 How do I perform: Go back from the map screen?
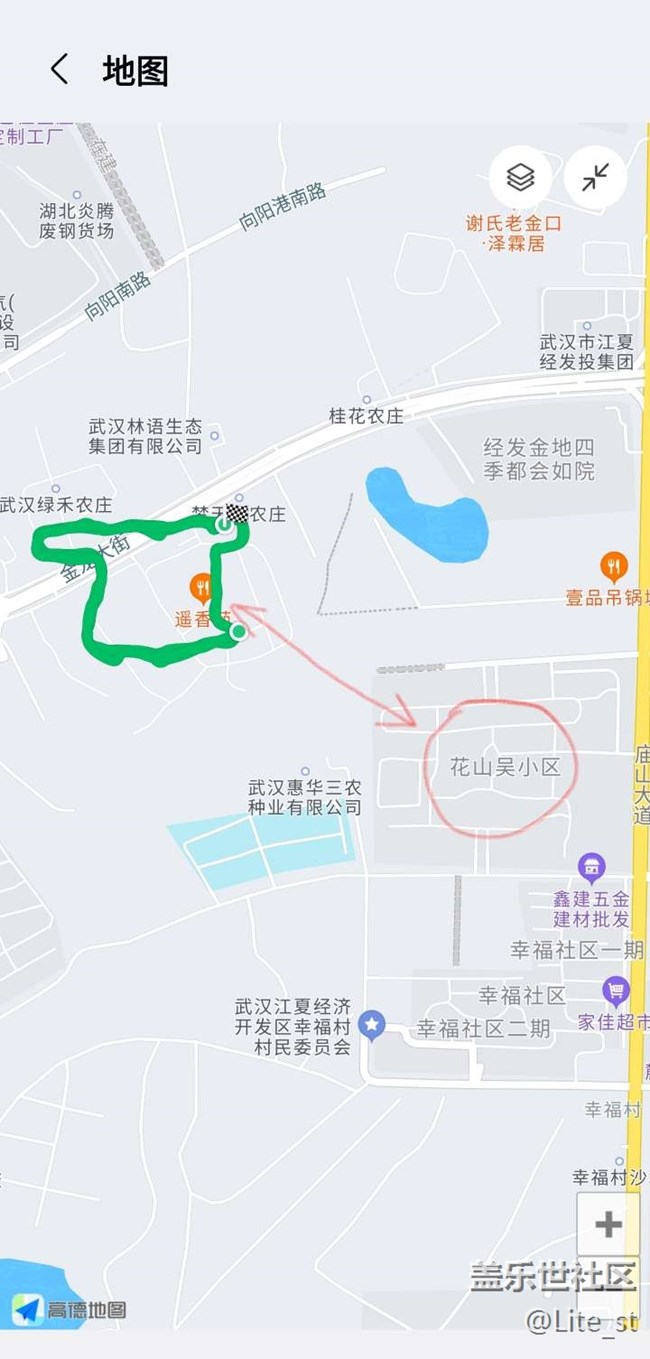(x=60, y=70)
